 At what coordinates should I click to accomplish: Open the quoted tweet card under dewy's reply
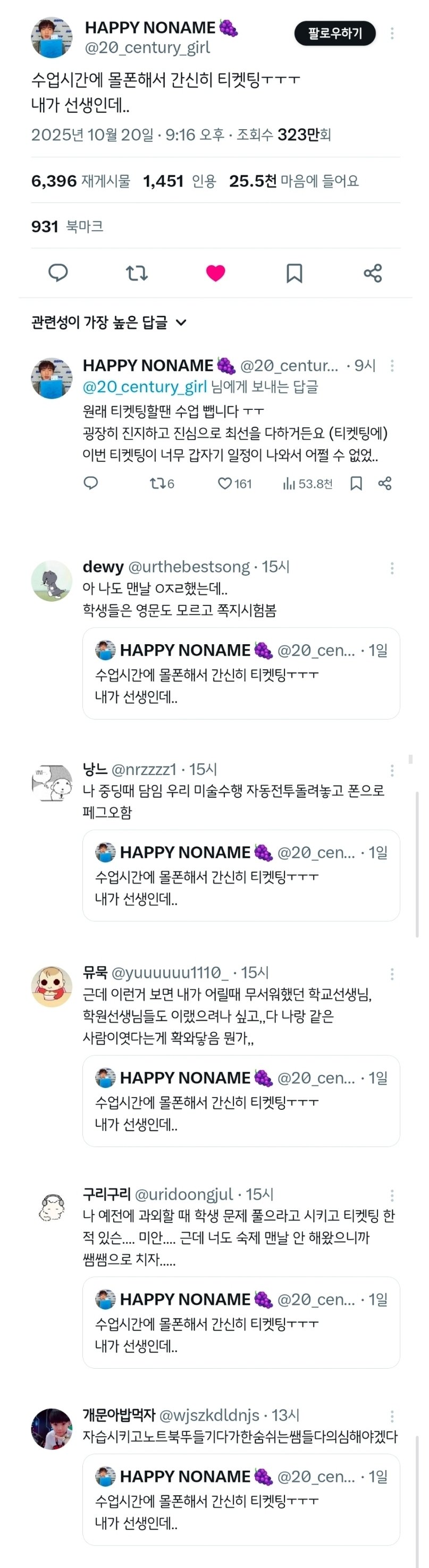[x=241, y=673]
